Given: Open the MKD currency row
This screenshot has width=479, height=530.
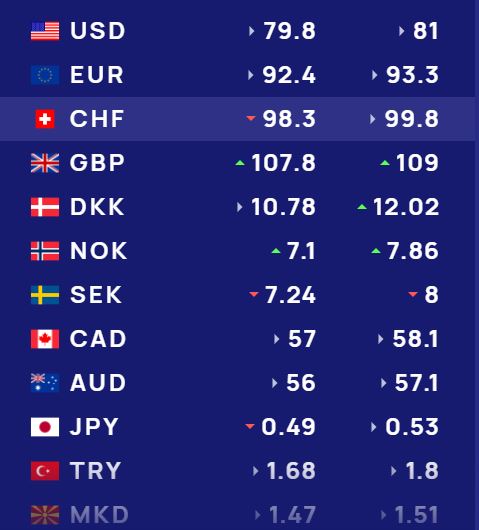Looking at the screenshot, I should pyautogui.click(x=237, y=511).
